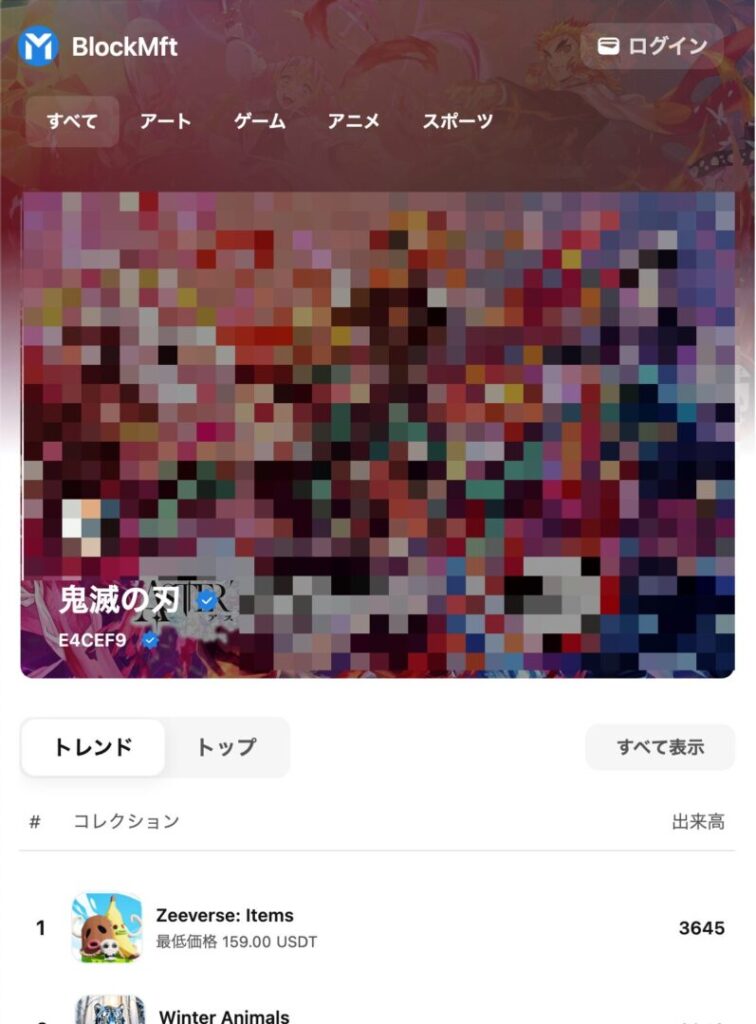Switch to the アート category
This screenshot has height=1024, width=756.
(x=165, y=122)
